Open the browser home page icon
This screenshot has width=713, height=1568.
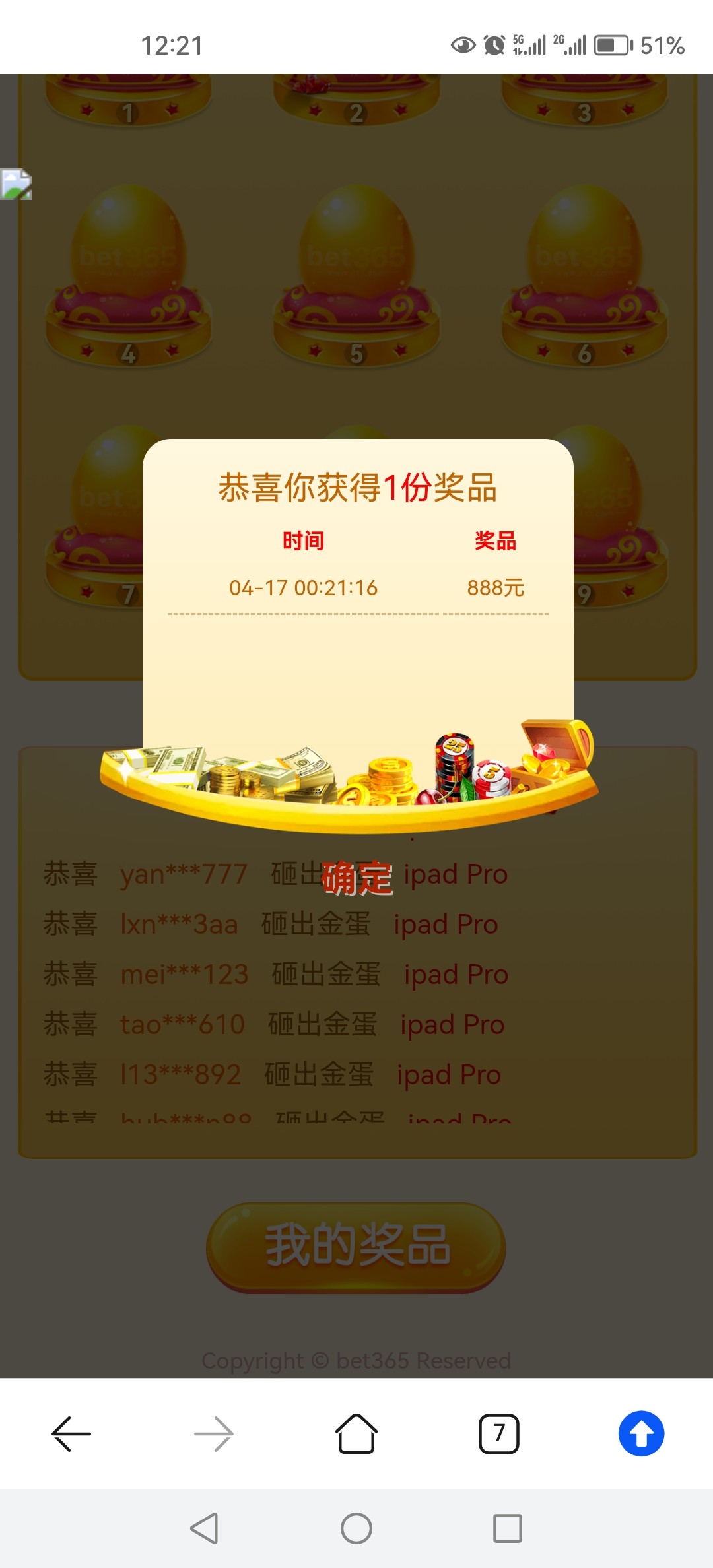(x=356, y=1433)
